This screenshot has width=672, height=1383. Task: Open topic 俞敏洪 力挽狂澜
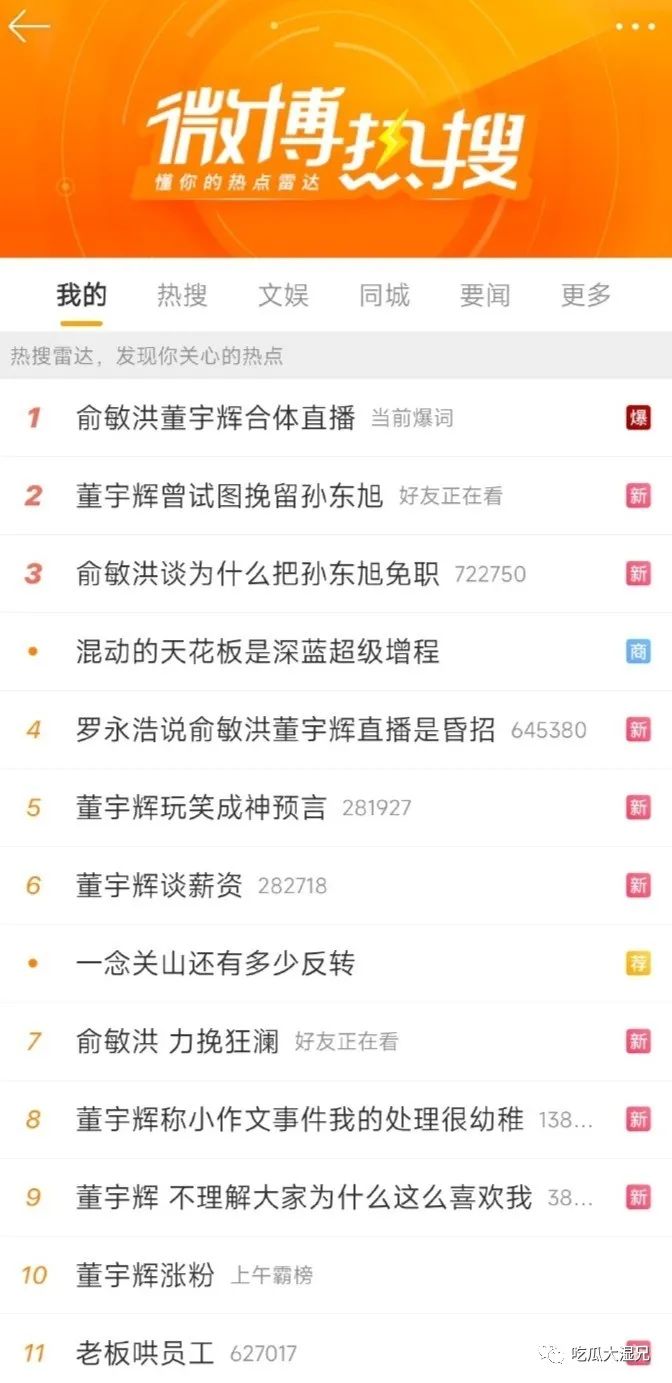[178, 1042]
